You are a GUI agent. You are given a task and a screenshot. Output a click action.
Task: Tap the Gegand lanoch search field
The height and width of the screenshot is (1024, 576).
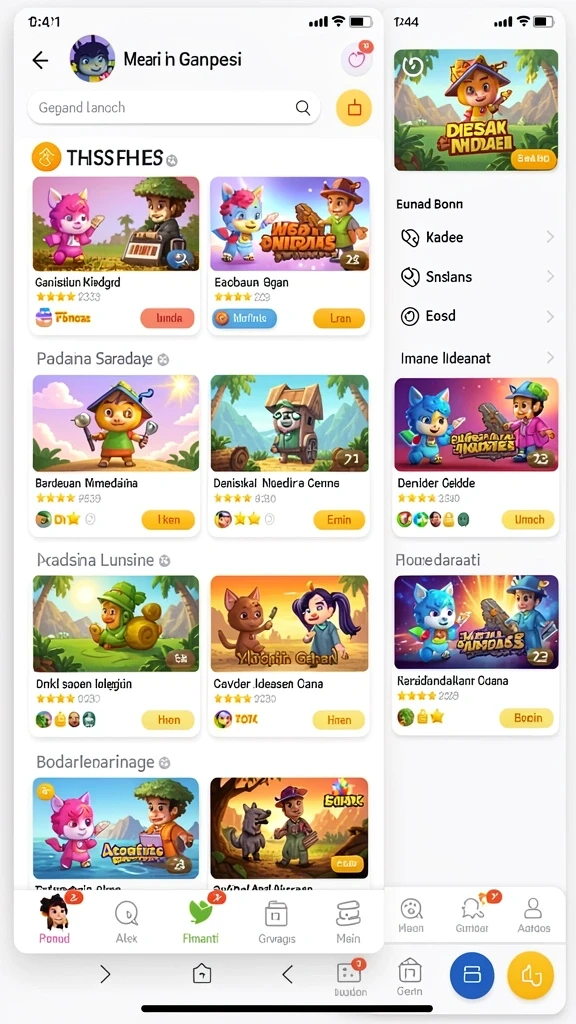[x=174, y=108]
